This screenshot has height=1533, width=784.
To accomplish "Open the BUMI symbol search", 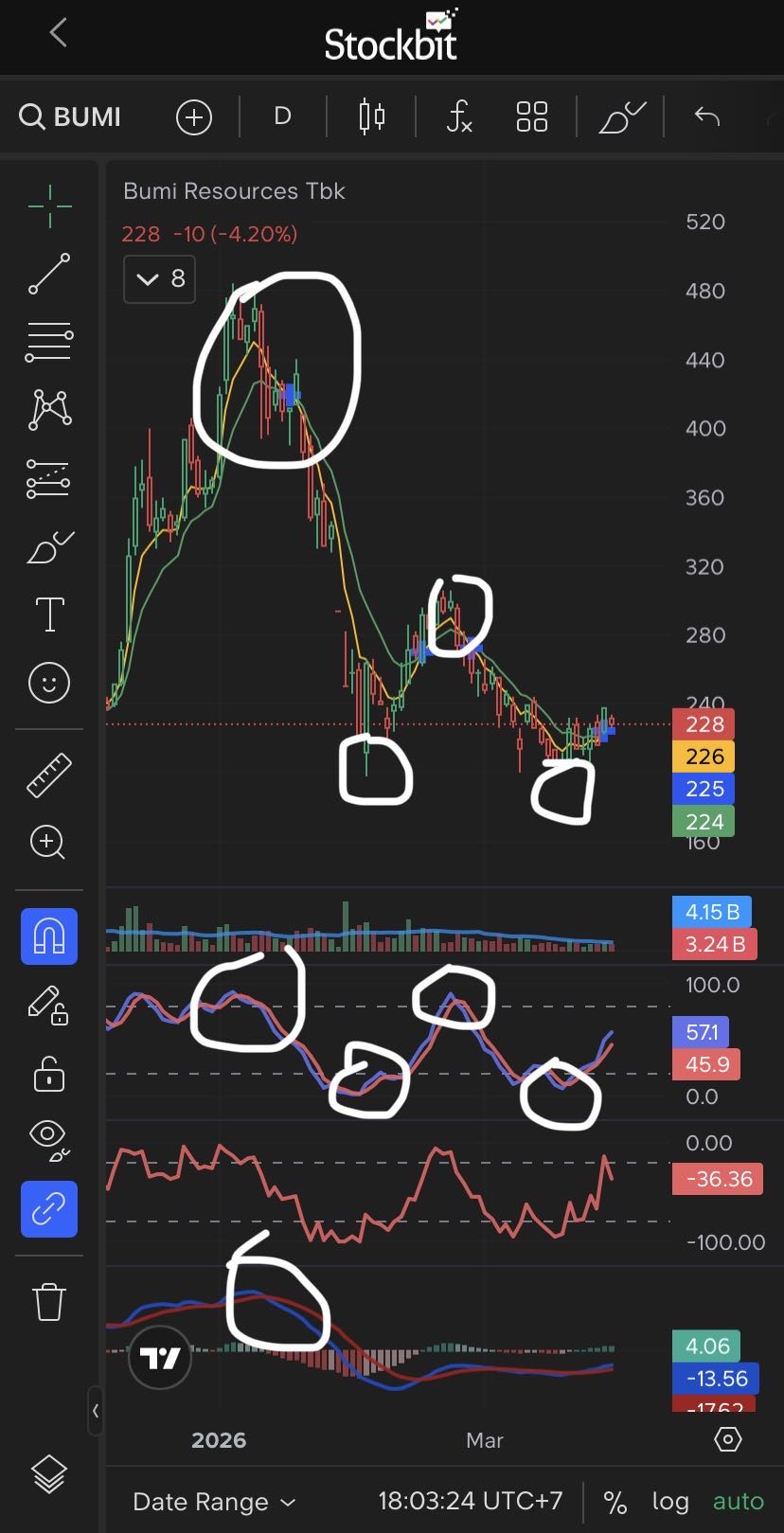I will coord(71,117).
